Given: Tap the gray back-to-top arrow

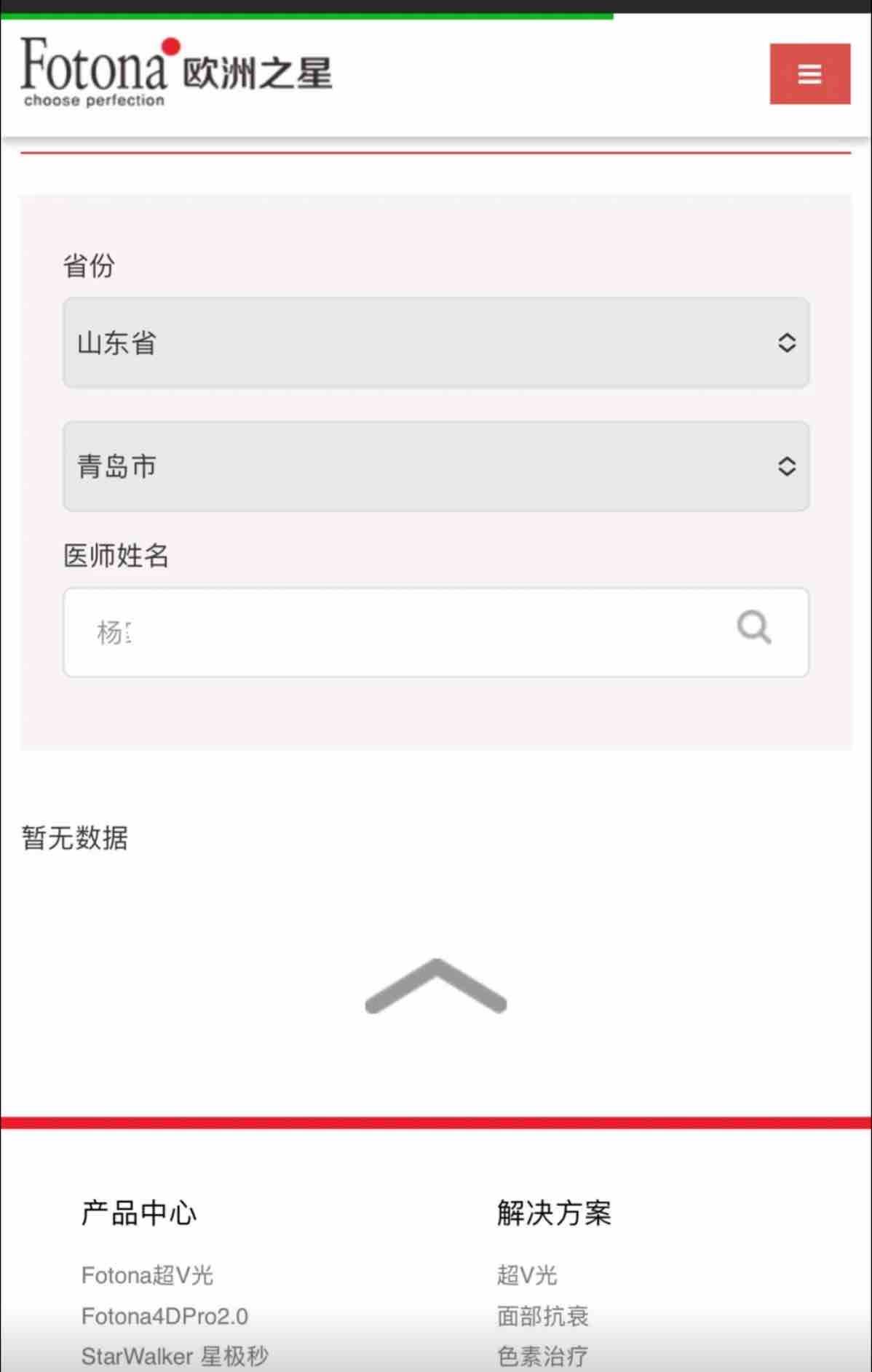Looking at the screenshot, I should click(x=435, y=986).
